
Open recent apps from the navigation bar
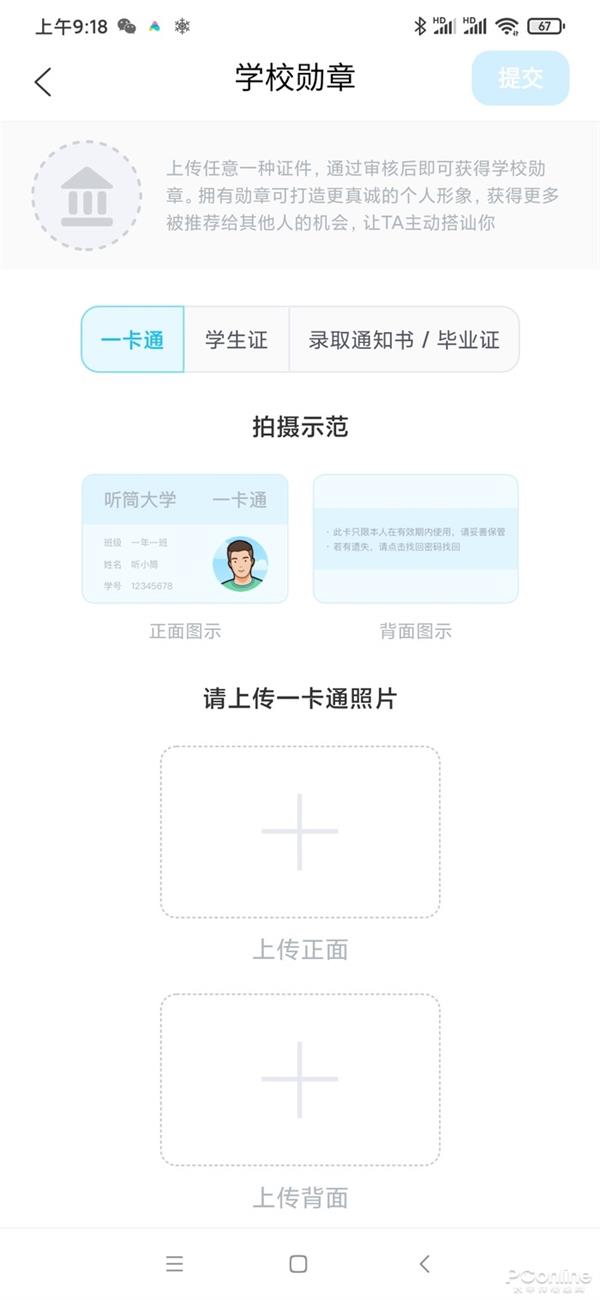pyautogui.click(x=175, y=1264)
